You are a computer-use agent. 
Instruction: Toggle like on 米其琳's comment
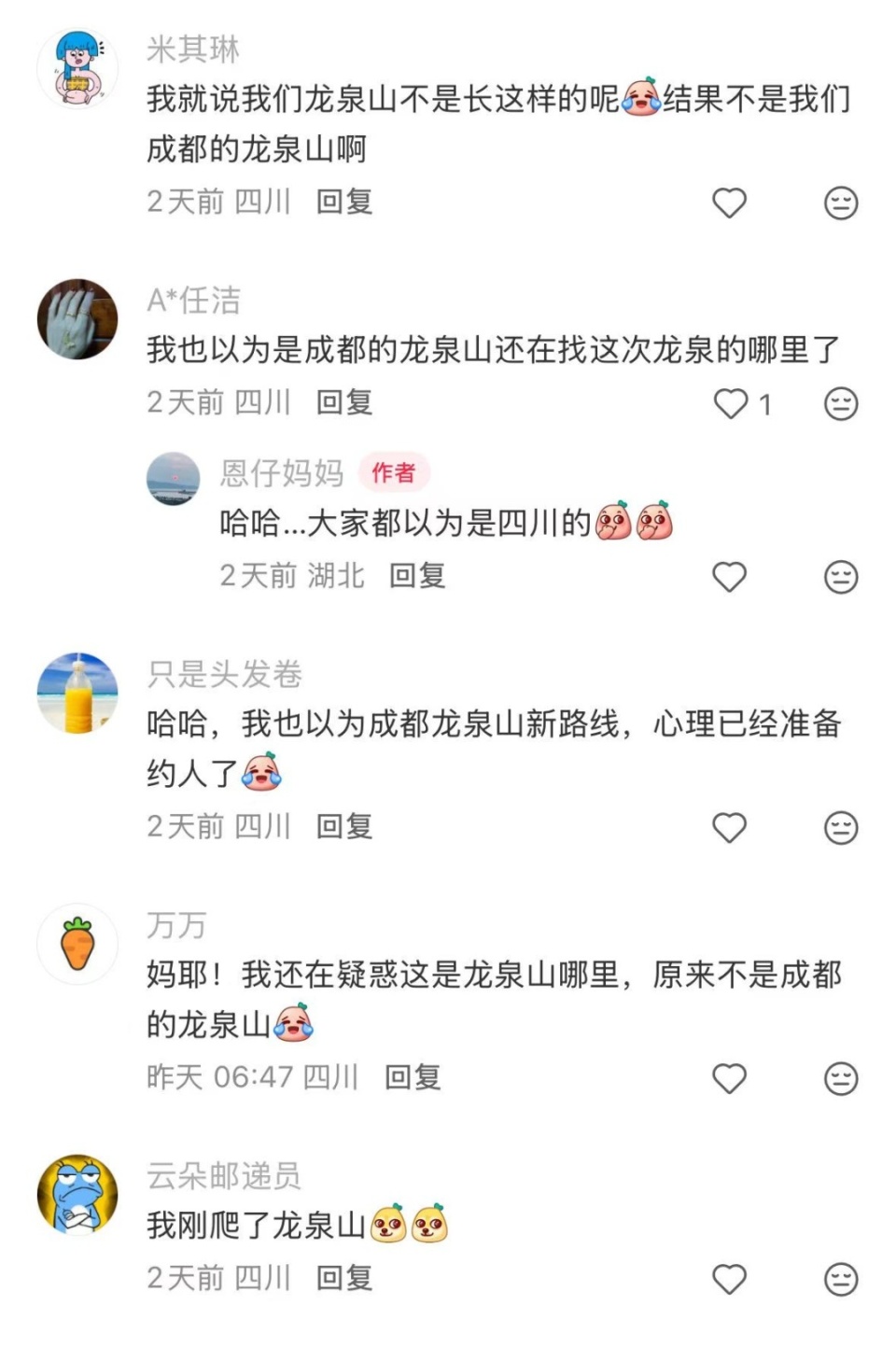(727, 203)
